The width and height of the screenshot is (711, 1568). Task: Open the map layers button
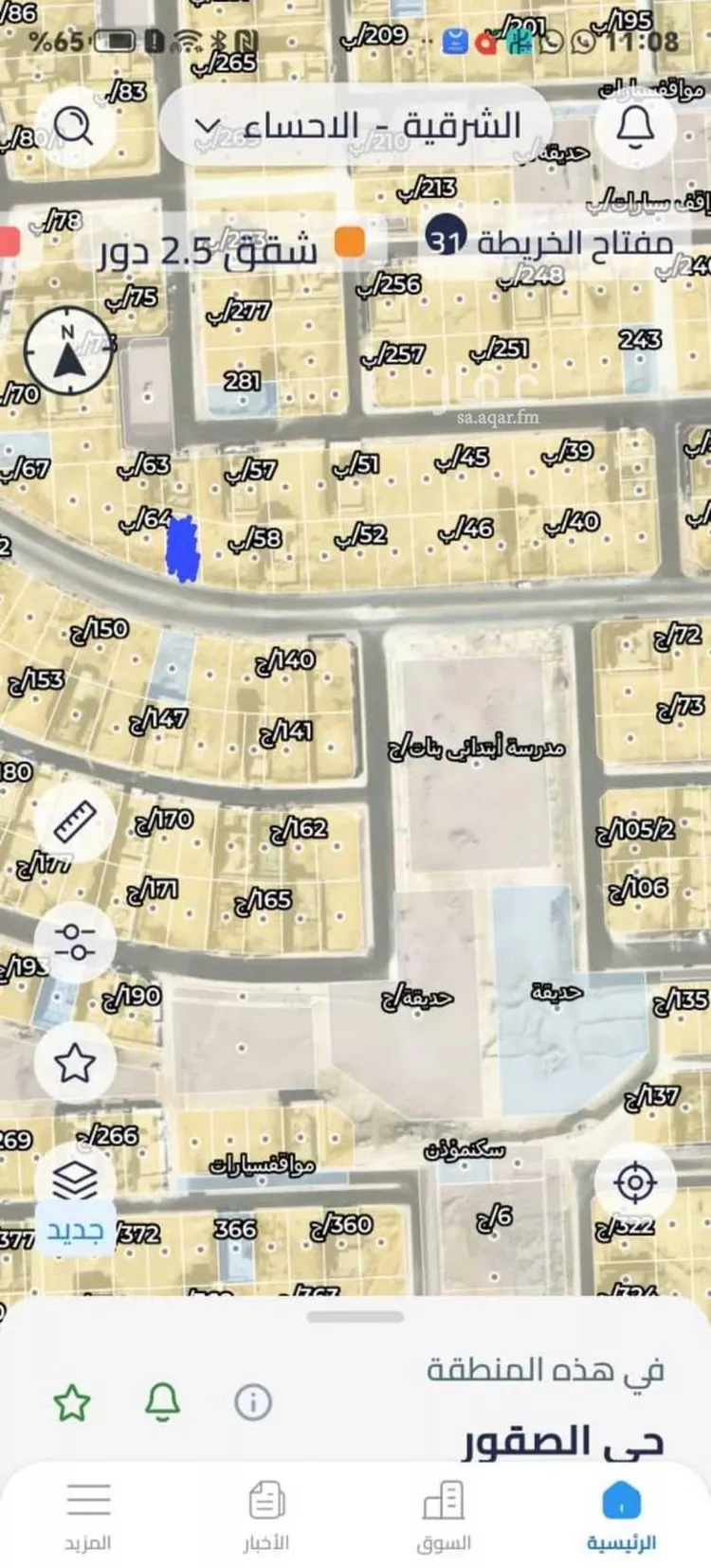pos(75,1180)
